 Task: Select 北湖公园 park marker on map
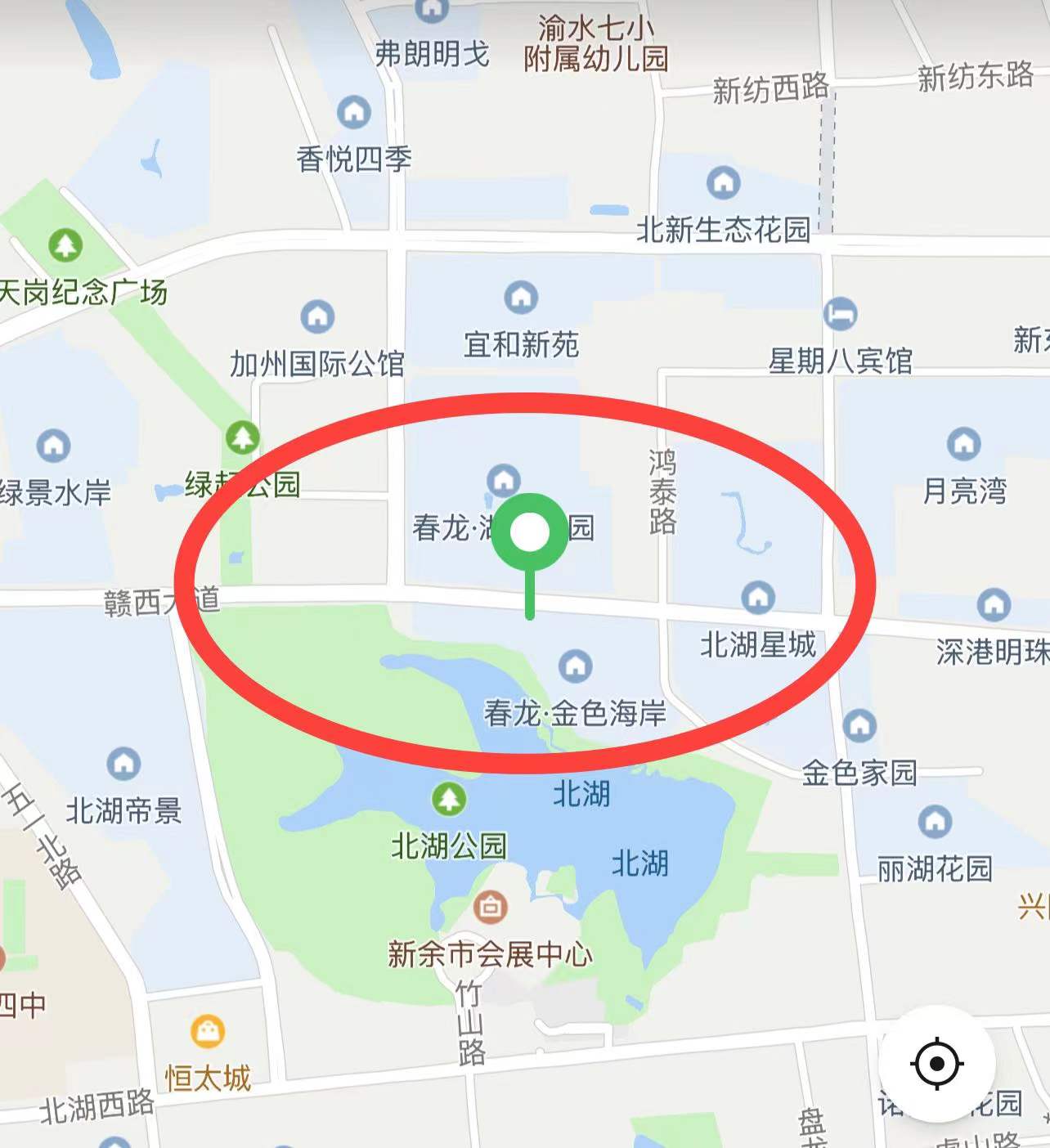tap(448, 798)
